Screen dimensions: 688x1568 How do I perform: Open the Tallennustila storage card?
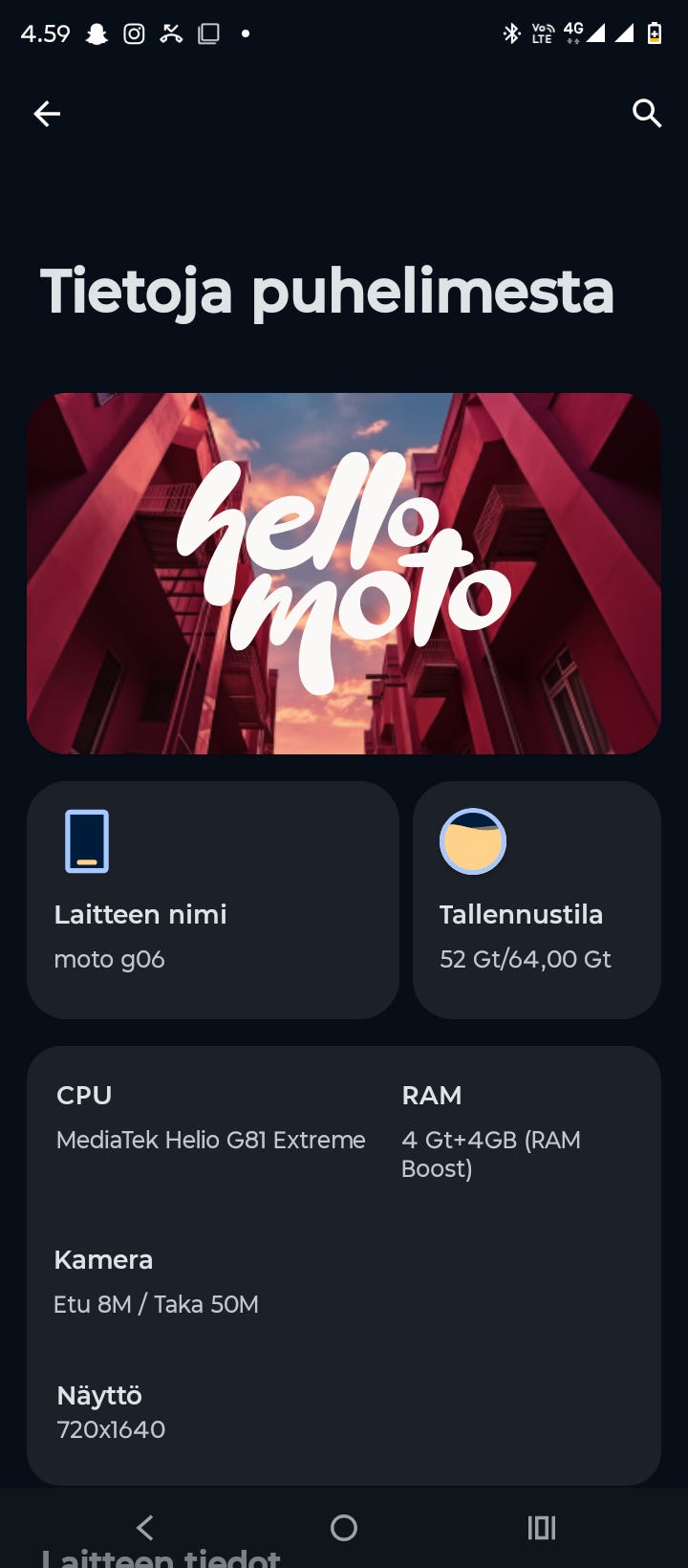point(537,900)
